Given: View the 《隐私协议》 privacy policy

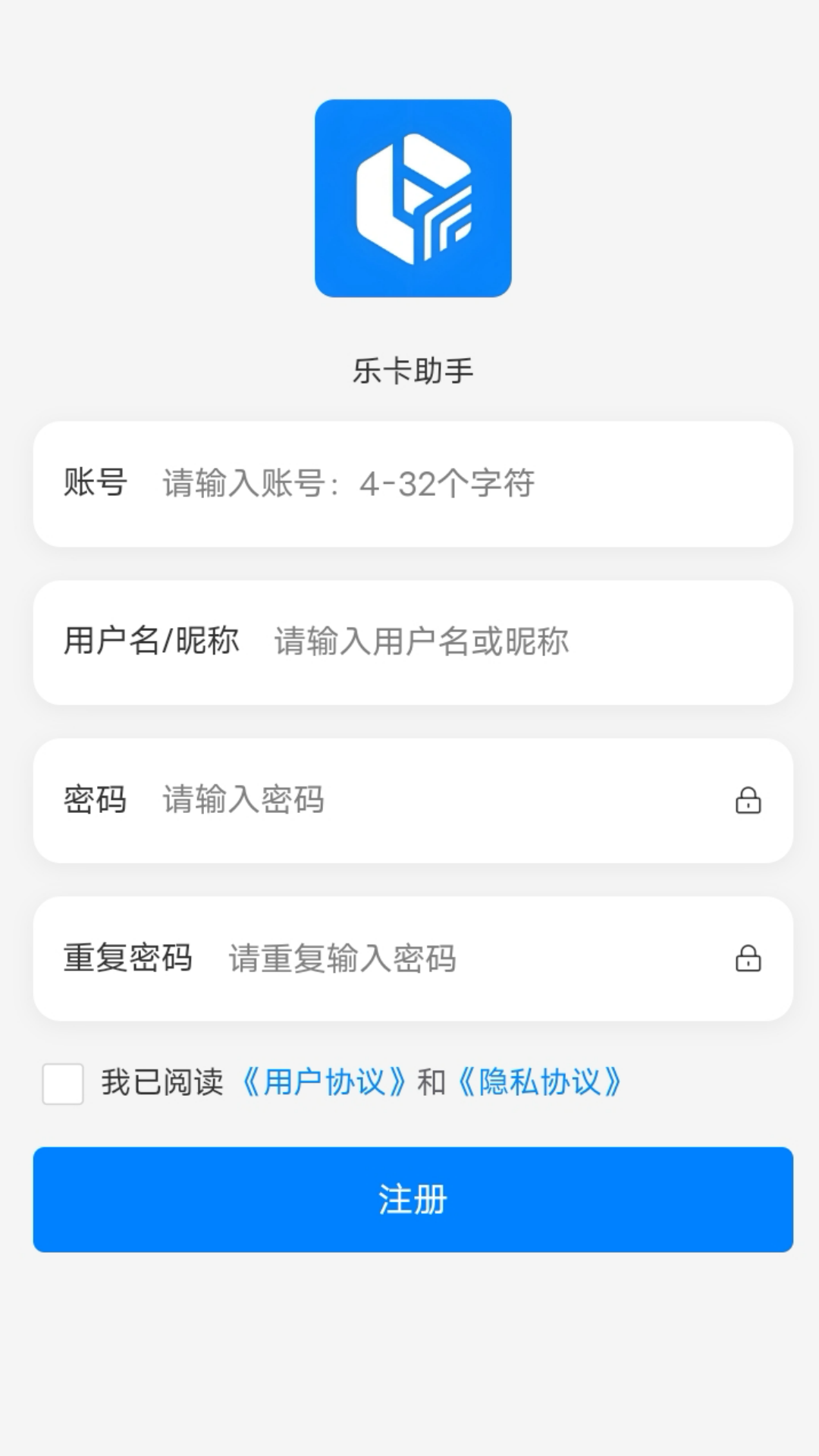Looking at the screenshot, I should click(x=540, y=1082).
